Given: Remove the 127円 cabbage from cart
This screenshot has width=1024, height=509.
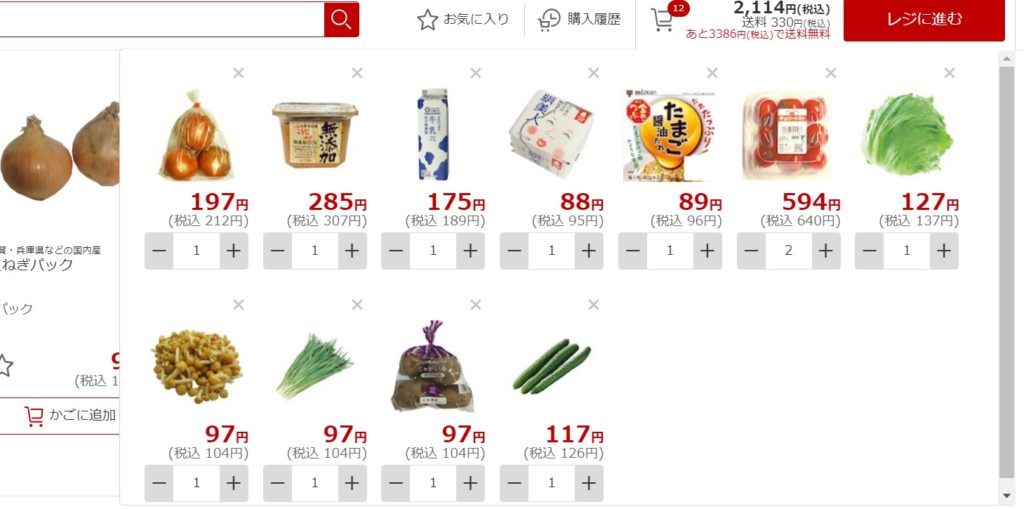Looking at the screenshot, I should [949, 73].
